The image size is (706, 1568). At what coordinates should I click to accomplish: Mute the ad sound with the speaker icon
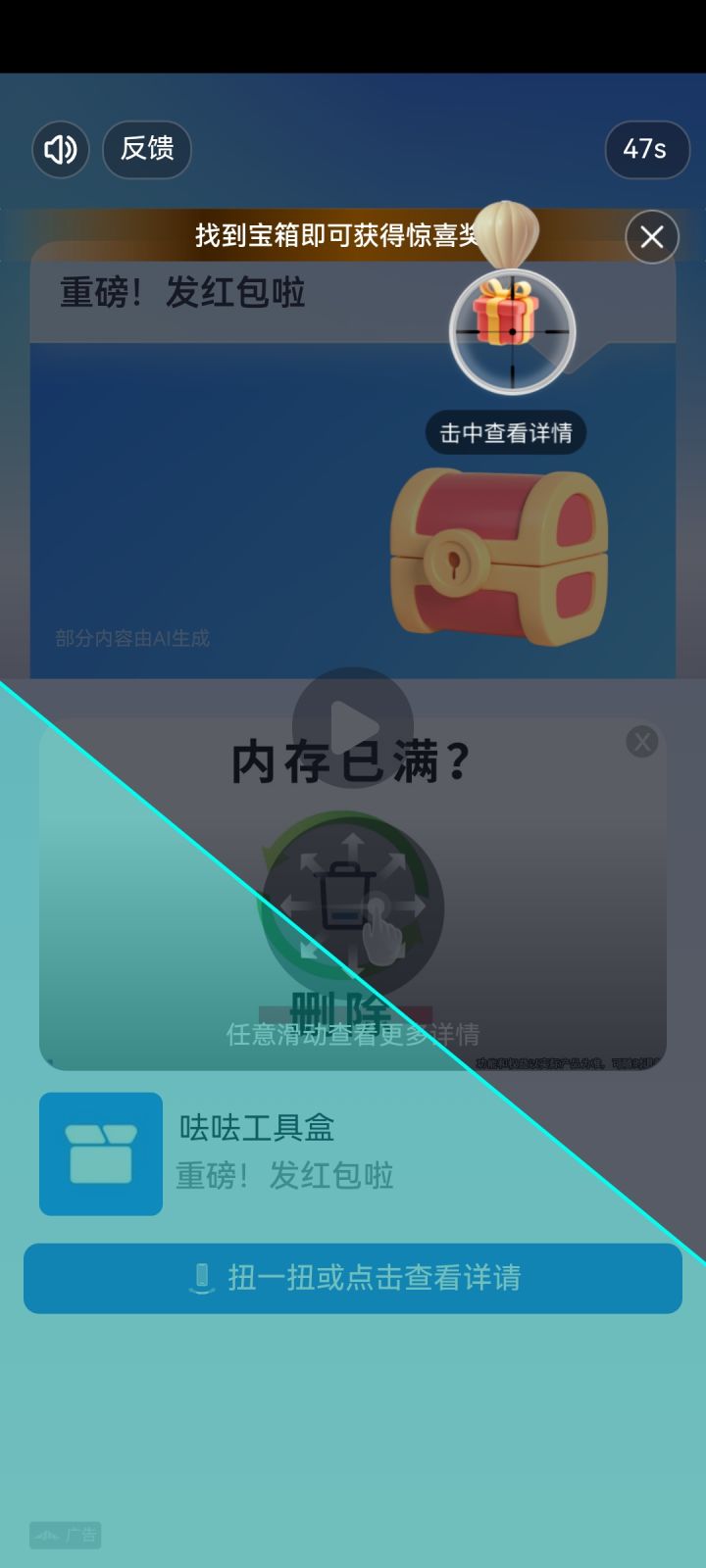[x=60, y=150]
